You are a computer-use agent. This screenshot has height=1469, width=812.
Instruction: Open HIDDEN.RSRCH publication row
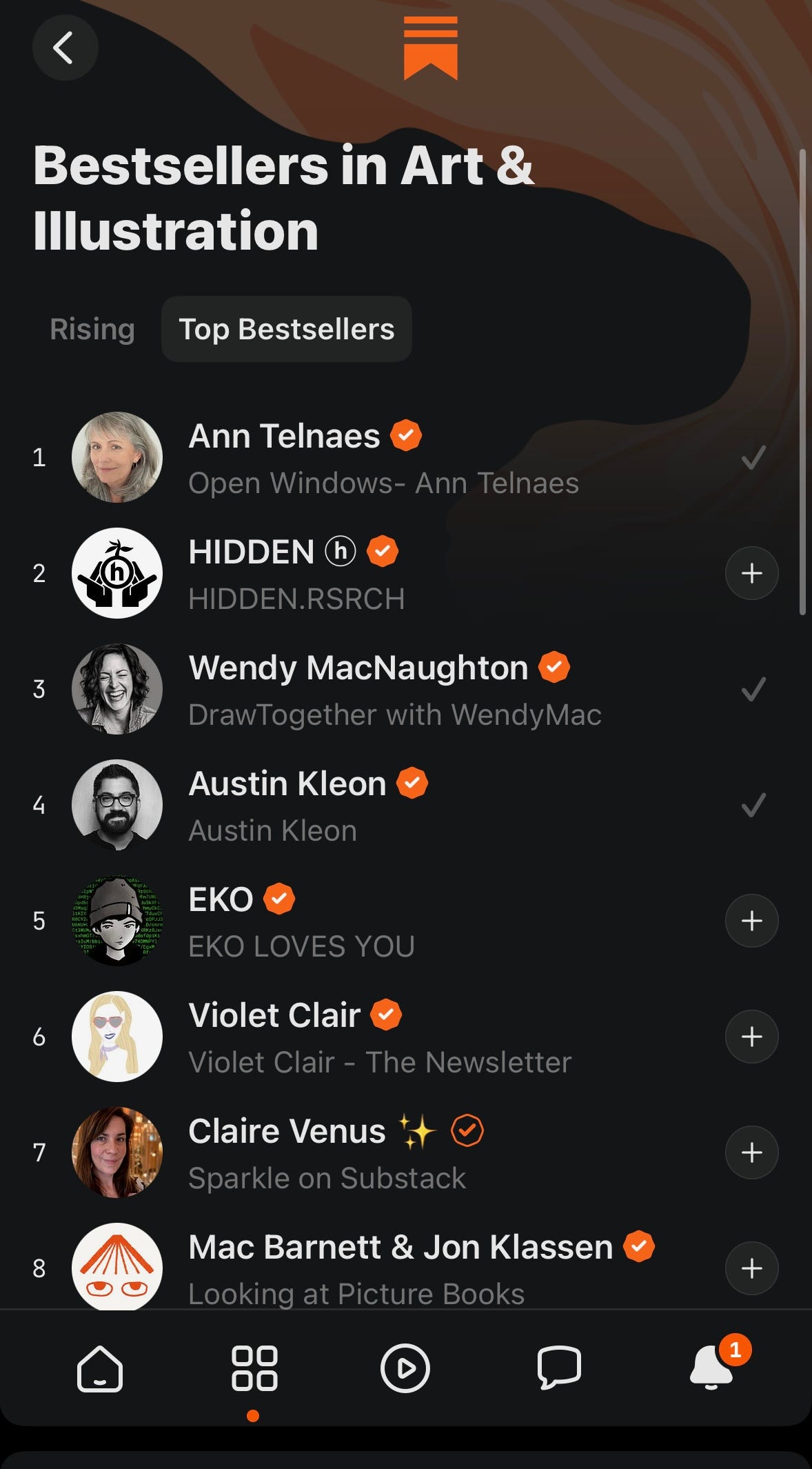pos(406,573)
